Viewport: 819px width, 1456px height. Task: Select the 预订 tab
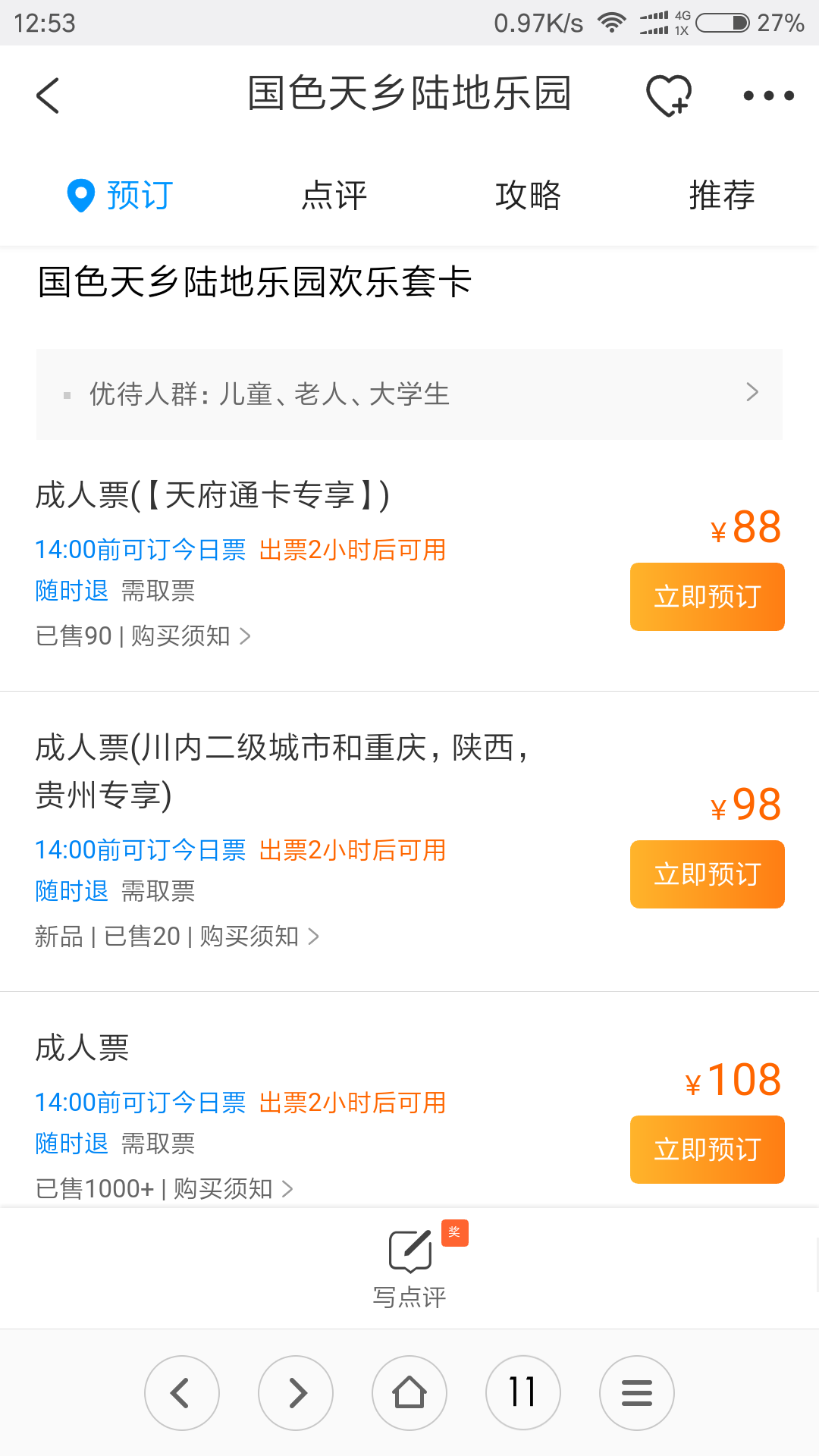coord(121,195)
